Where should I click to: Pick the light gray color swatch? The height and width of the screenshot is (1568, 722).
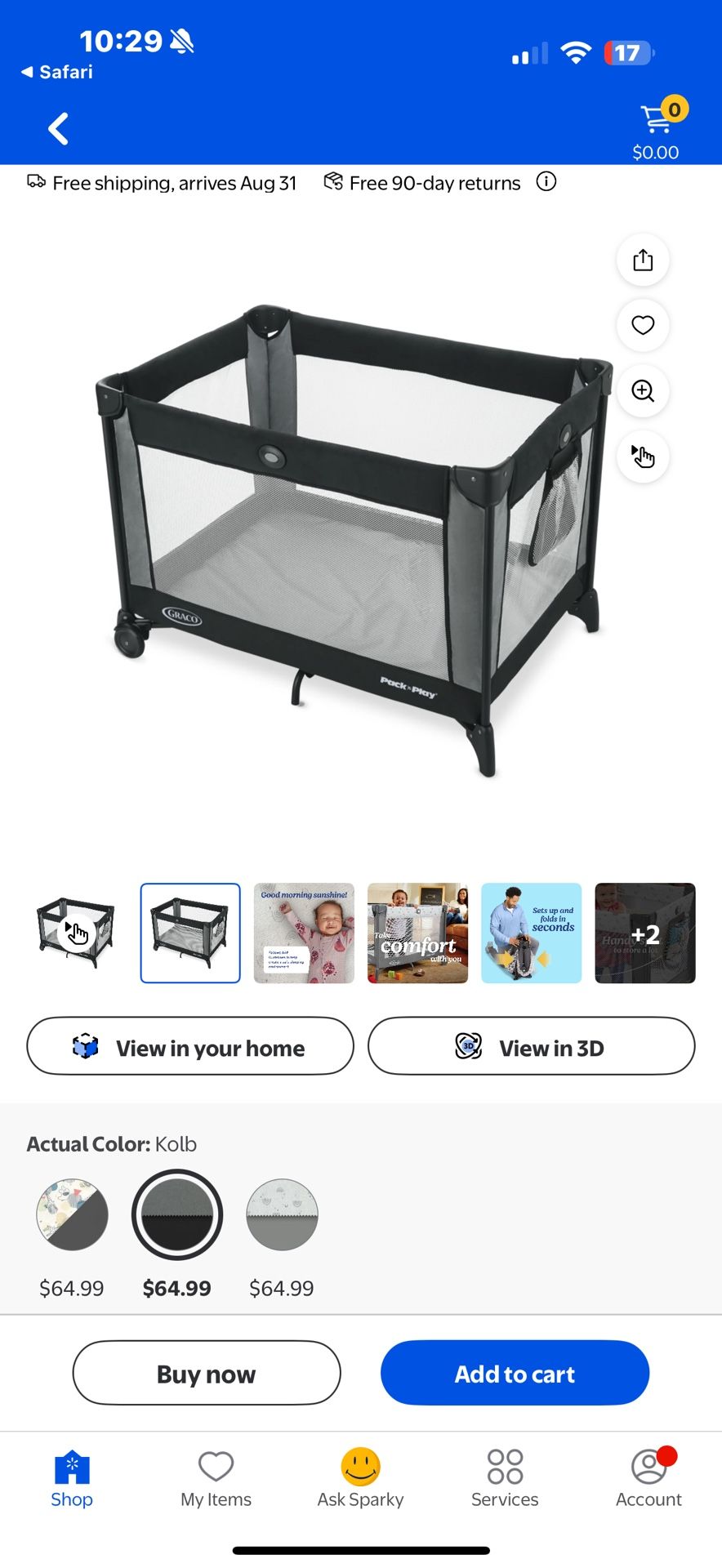[282, 1214]
